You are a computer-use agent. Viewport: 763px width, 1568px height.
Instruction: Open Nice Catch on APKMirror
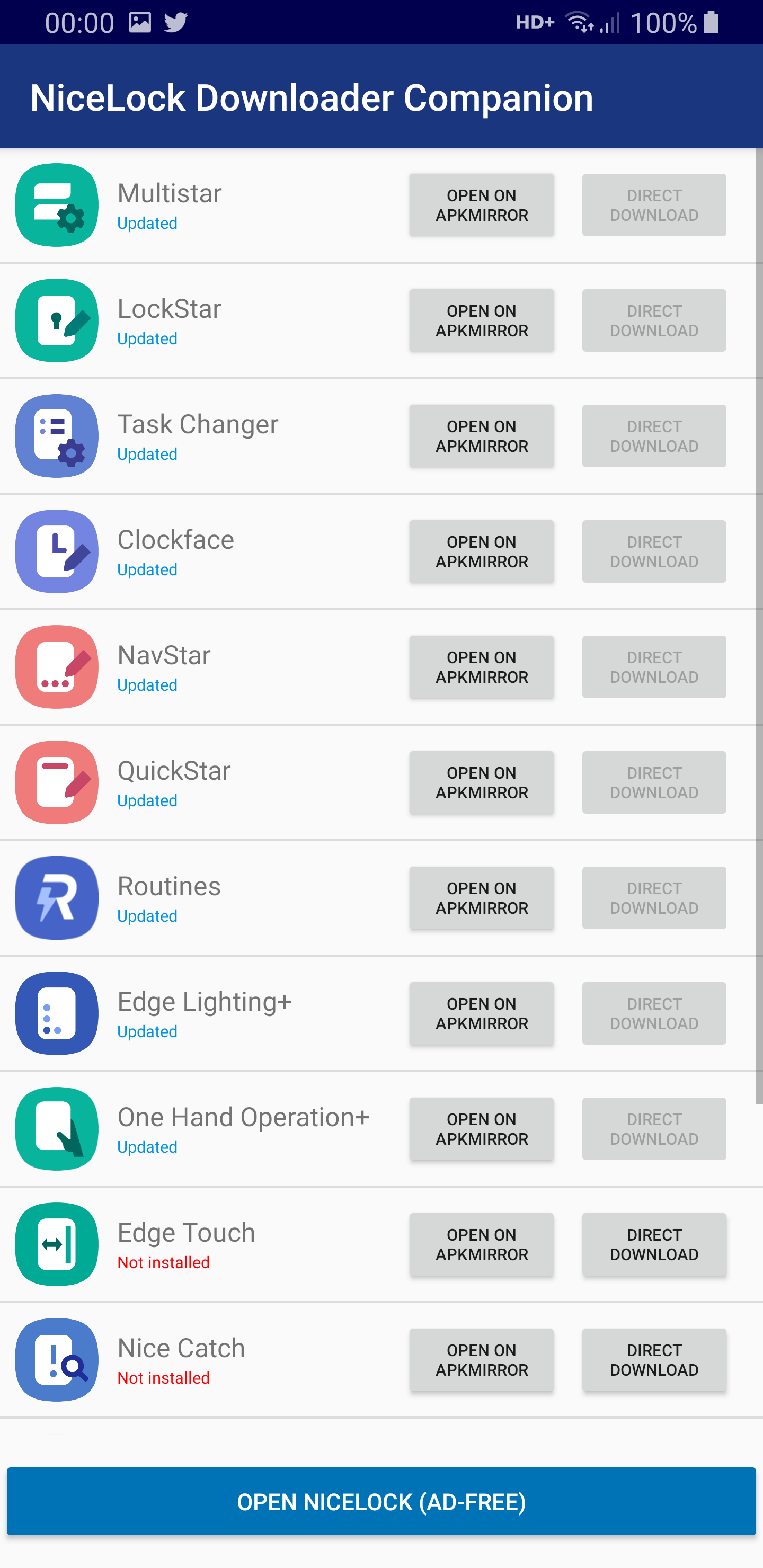pyautogui.click(x=481, y=1360)
